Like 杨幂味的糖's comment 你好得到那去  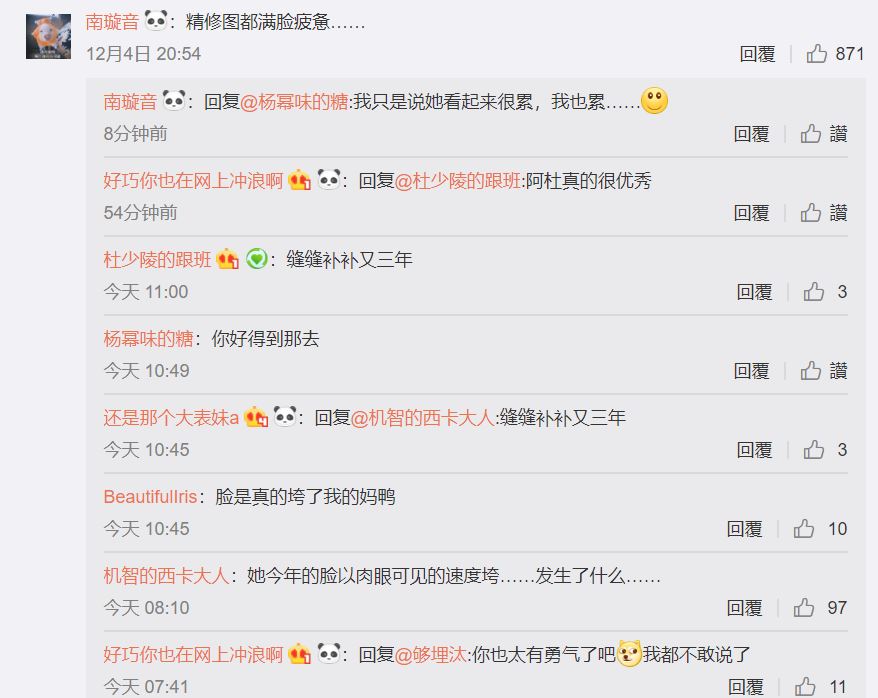[x=811, y=371]
